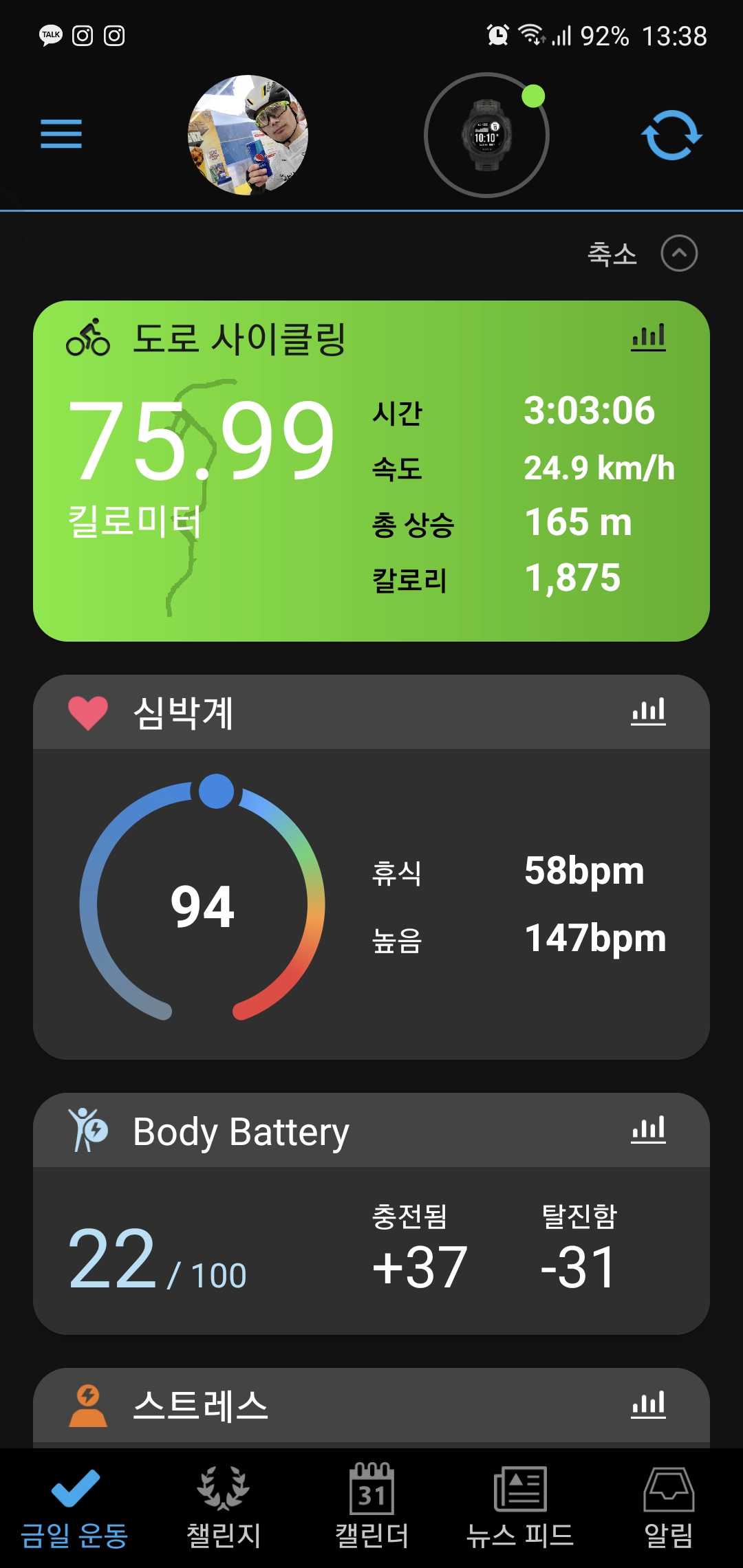
Task: Collapse cards with the 축소 chevron
Action: point(678,254)
